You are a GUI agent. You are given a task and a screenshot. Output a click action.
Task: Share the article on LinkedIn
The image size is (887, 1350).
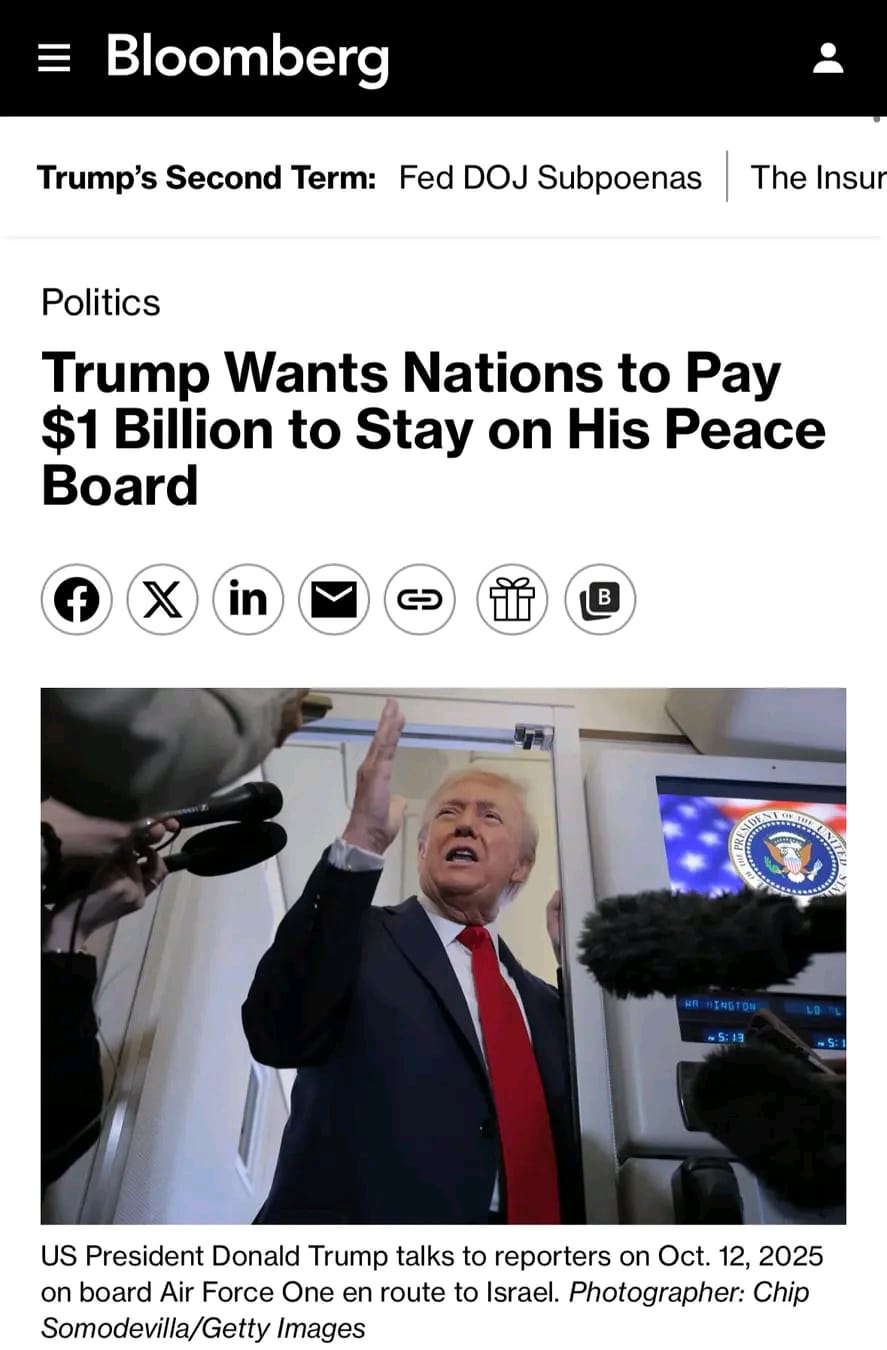248,600
